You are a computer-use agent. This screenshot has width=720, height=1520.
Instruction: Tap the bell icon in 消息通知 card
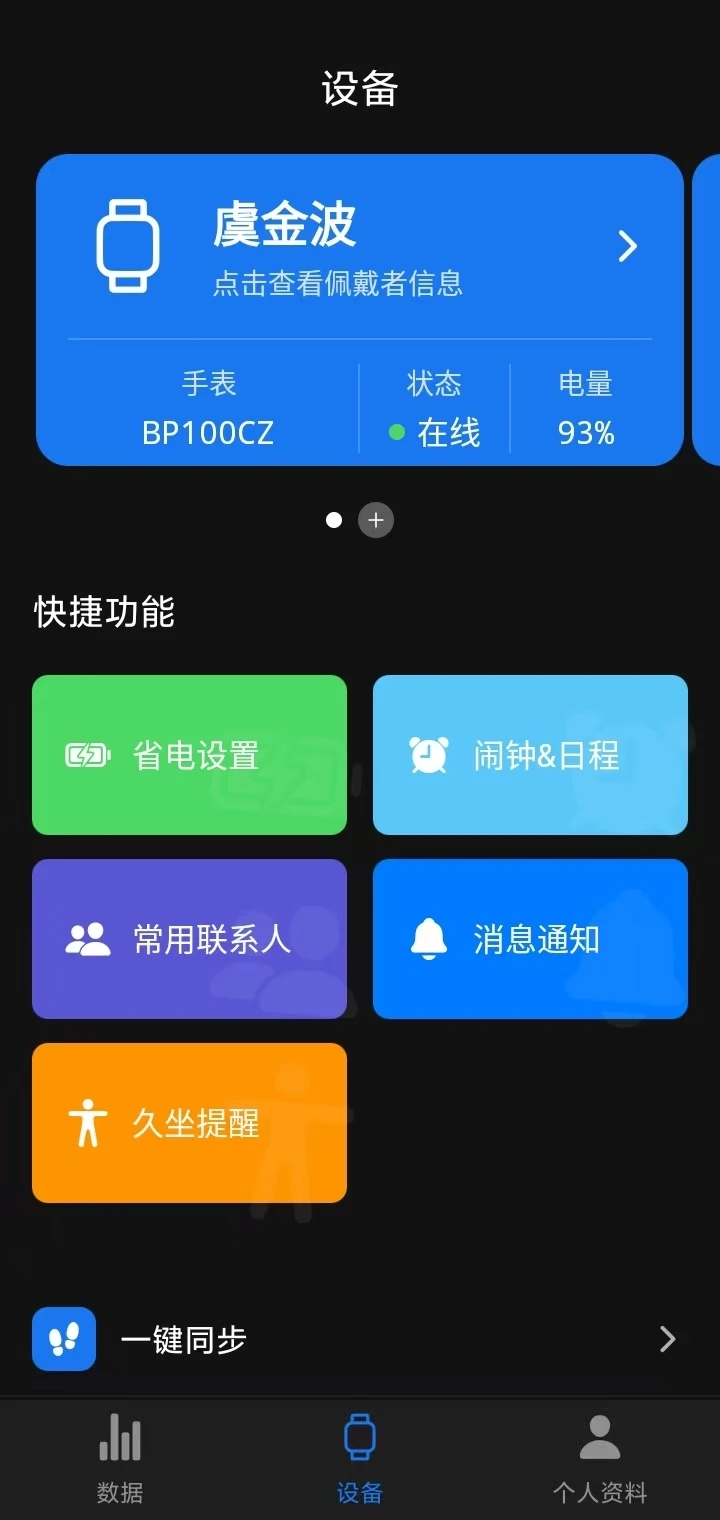(x=433, y=938)
